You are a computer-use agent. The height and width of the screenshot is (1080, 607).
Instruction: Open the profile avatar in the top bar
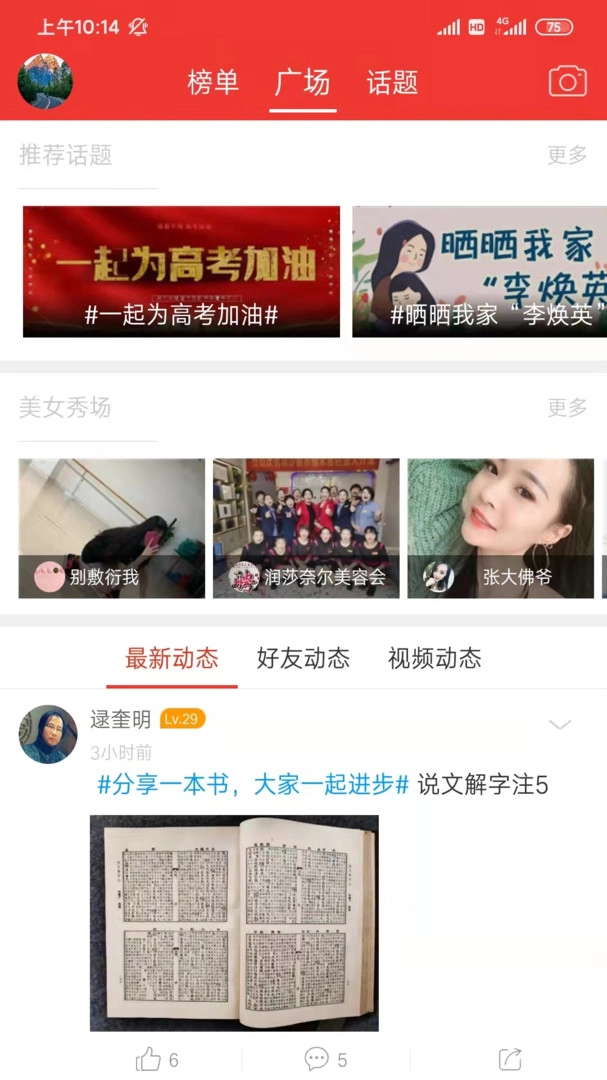45,81
